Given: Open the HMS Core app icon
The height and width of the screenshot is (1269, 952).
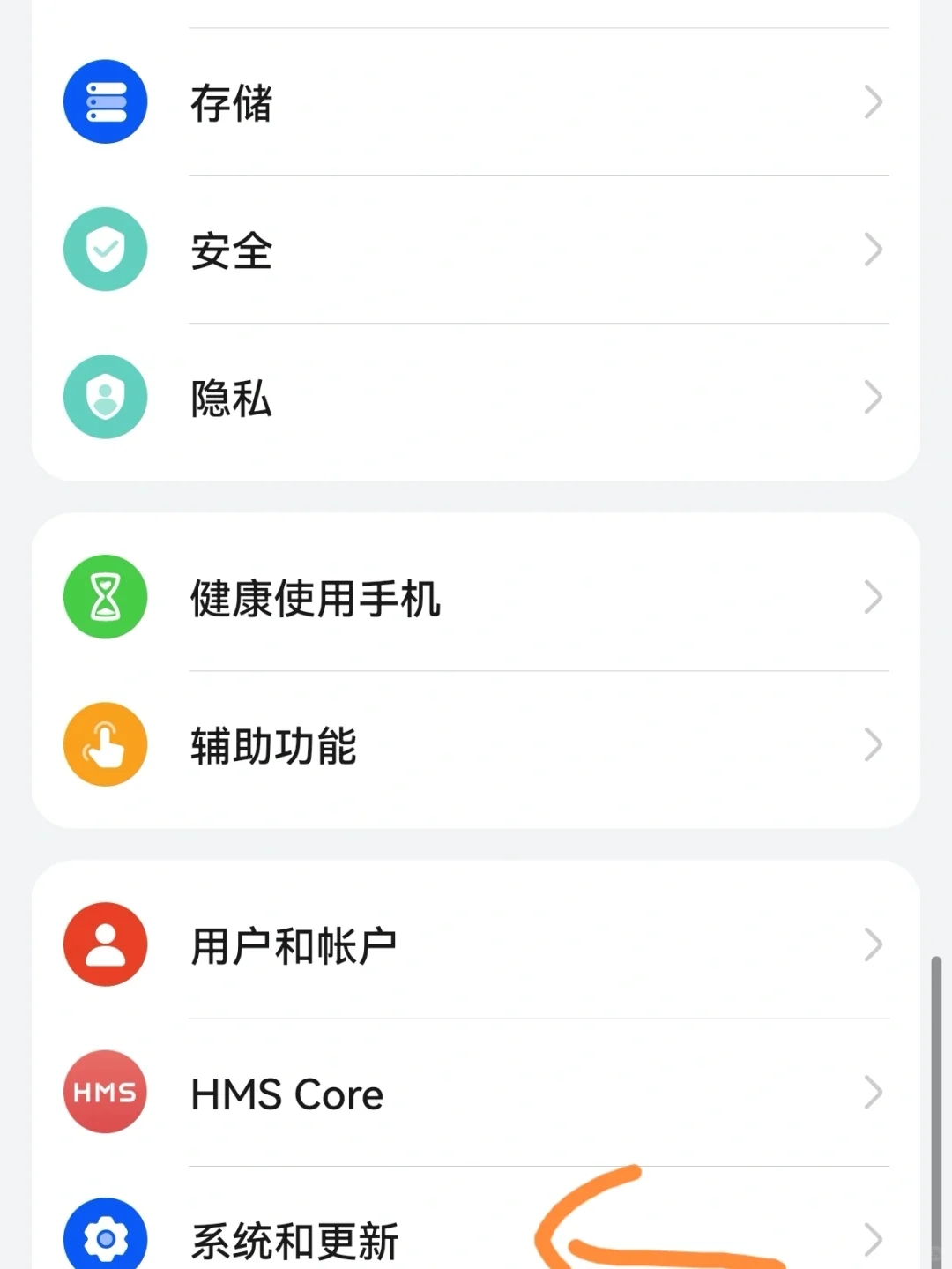Looking at the screenshot, I should [105, 1094].
